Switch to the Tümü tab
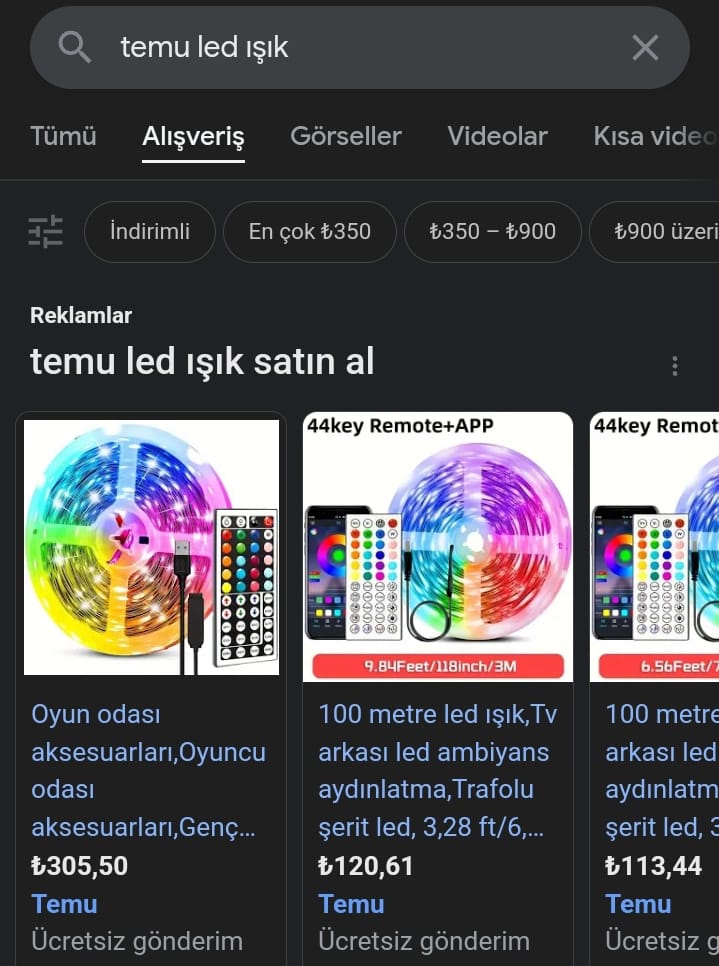This screenshot has height=966, width=719. pos(63,136)
